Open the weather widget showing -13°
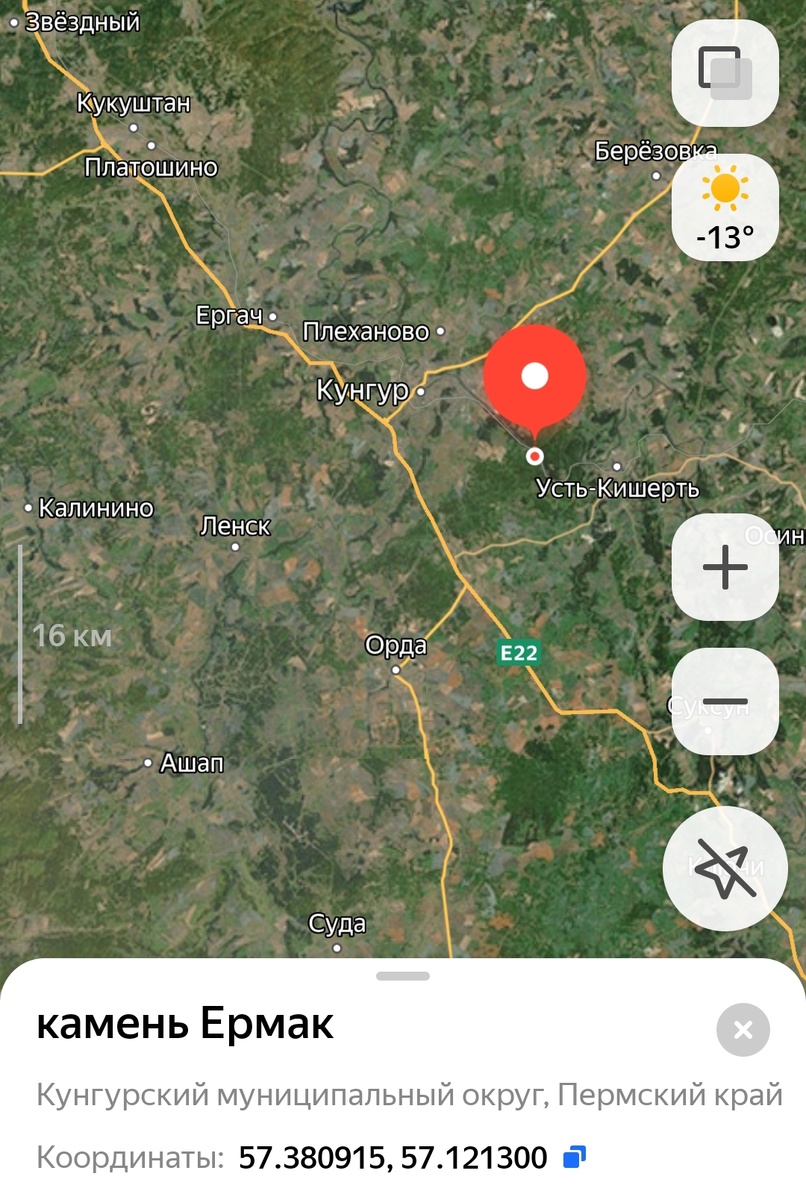 (725, 208)
